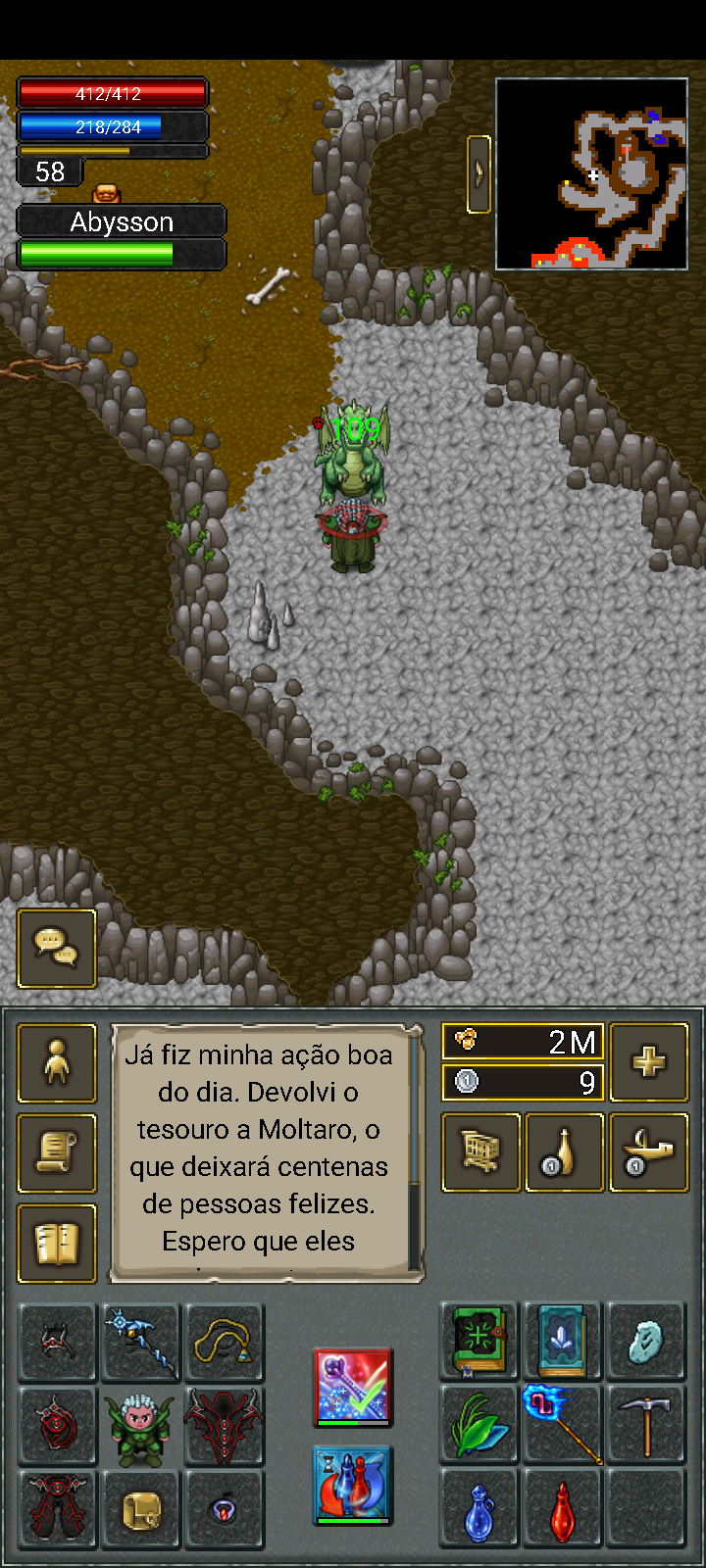The image size is (706, 1568).
Task: Open the open-book journal button
Action: 57,1244
